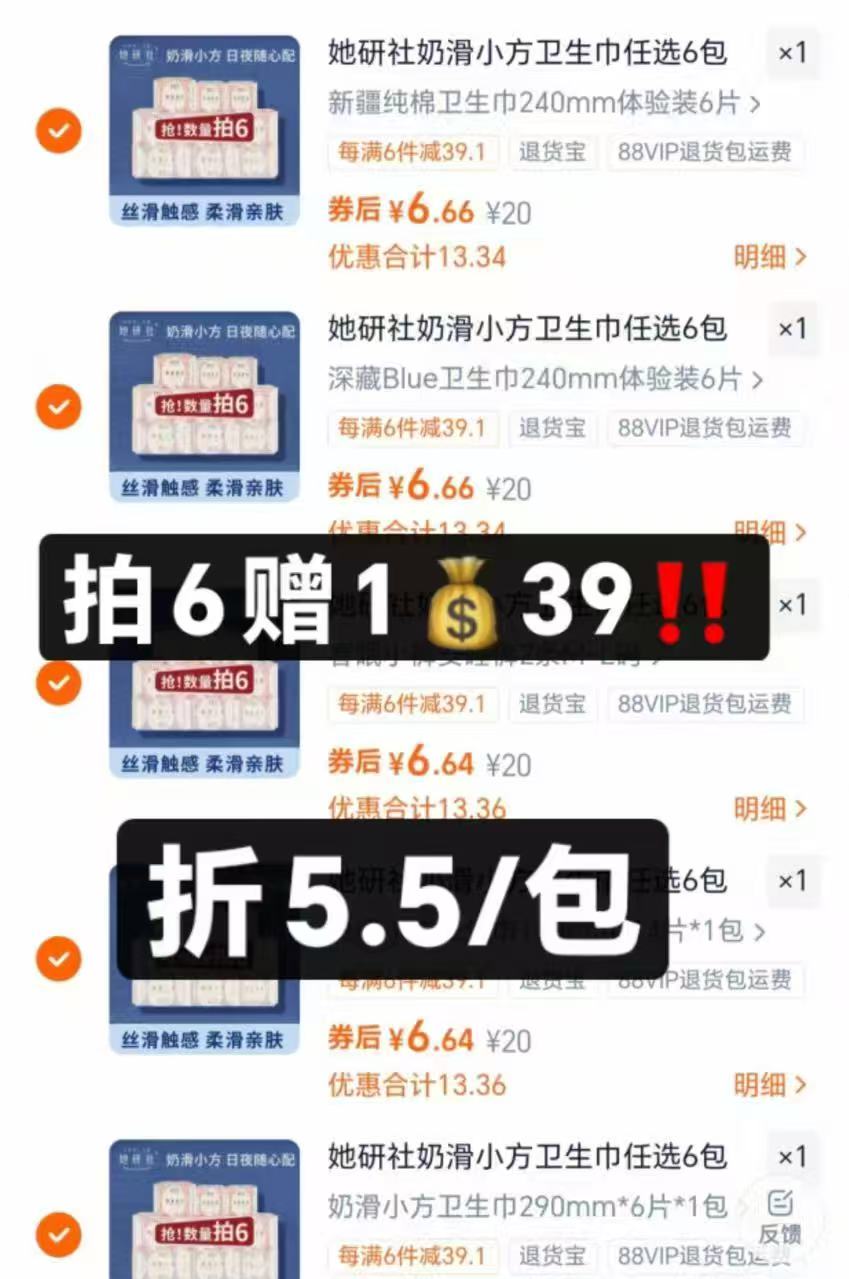Deselect the 深藏Blue卫生巾240mm item checkbox

[57, 406]
